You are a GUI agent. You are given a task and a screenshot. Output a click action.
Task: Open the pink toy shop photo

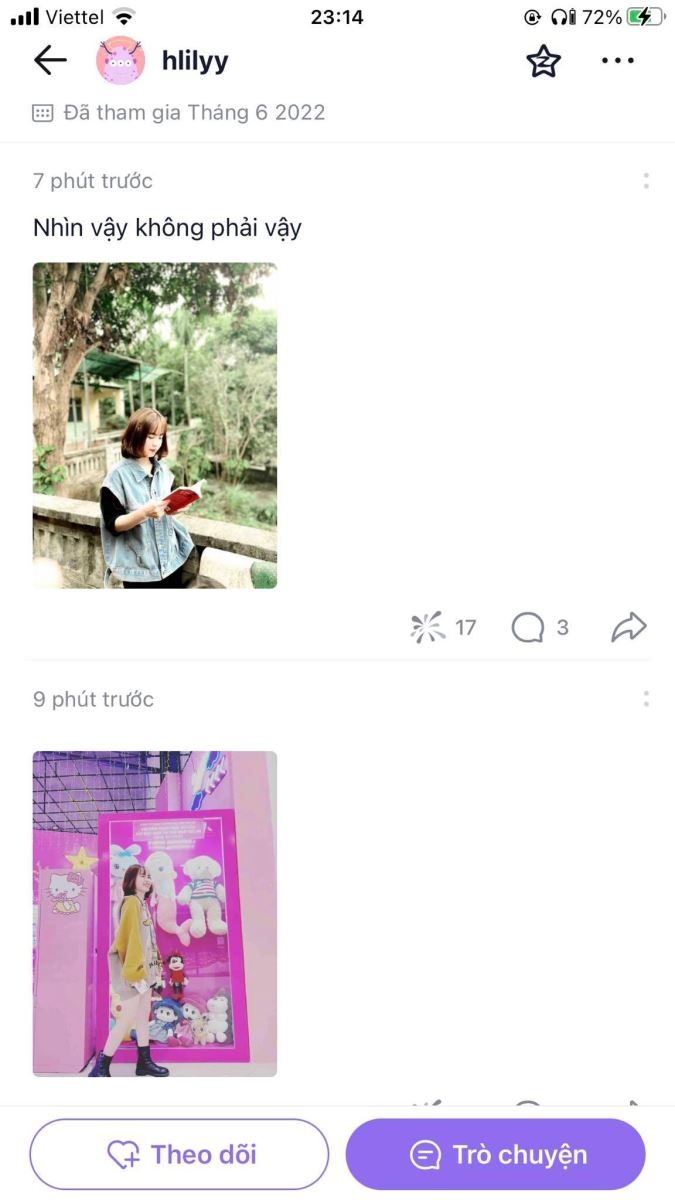pos(155,914)
